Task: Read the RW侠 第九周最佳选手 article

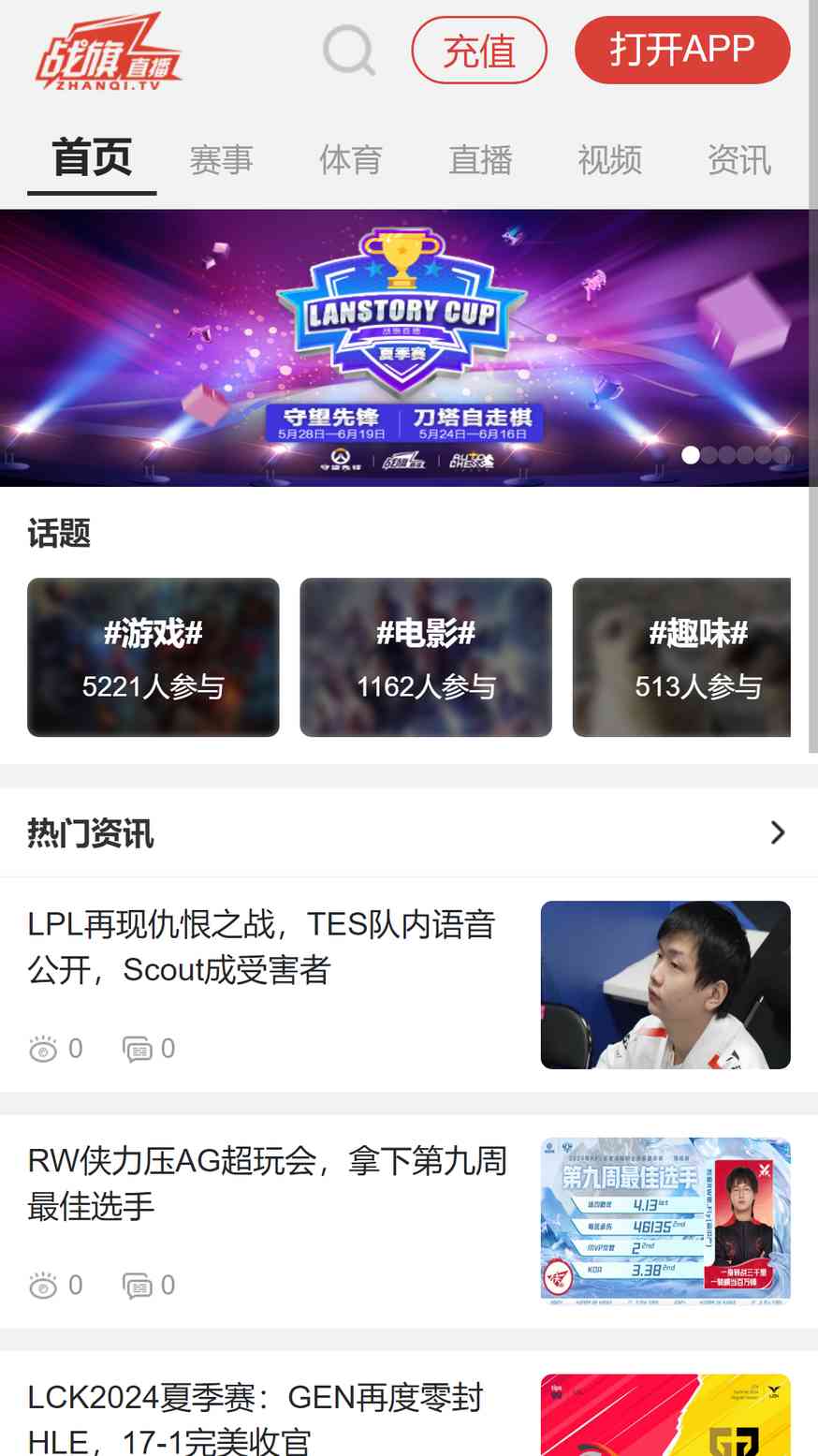Action: pyautogui.click(x=267, y=1184)
